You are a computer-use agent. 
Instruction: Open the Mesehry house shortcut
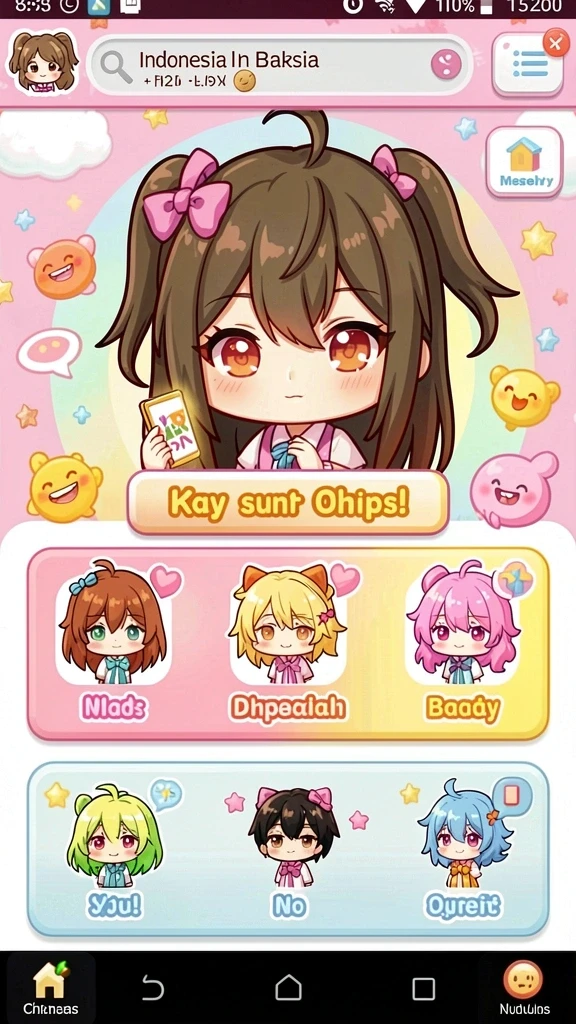click(x=524, y=161)
